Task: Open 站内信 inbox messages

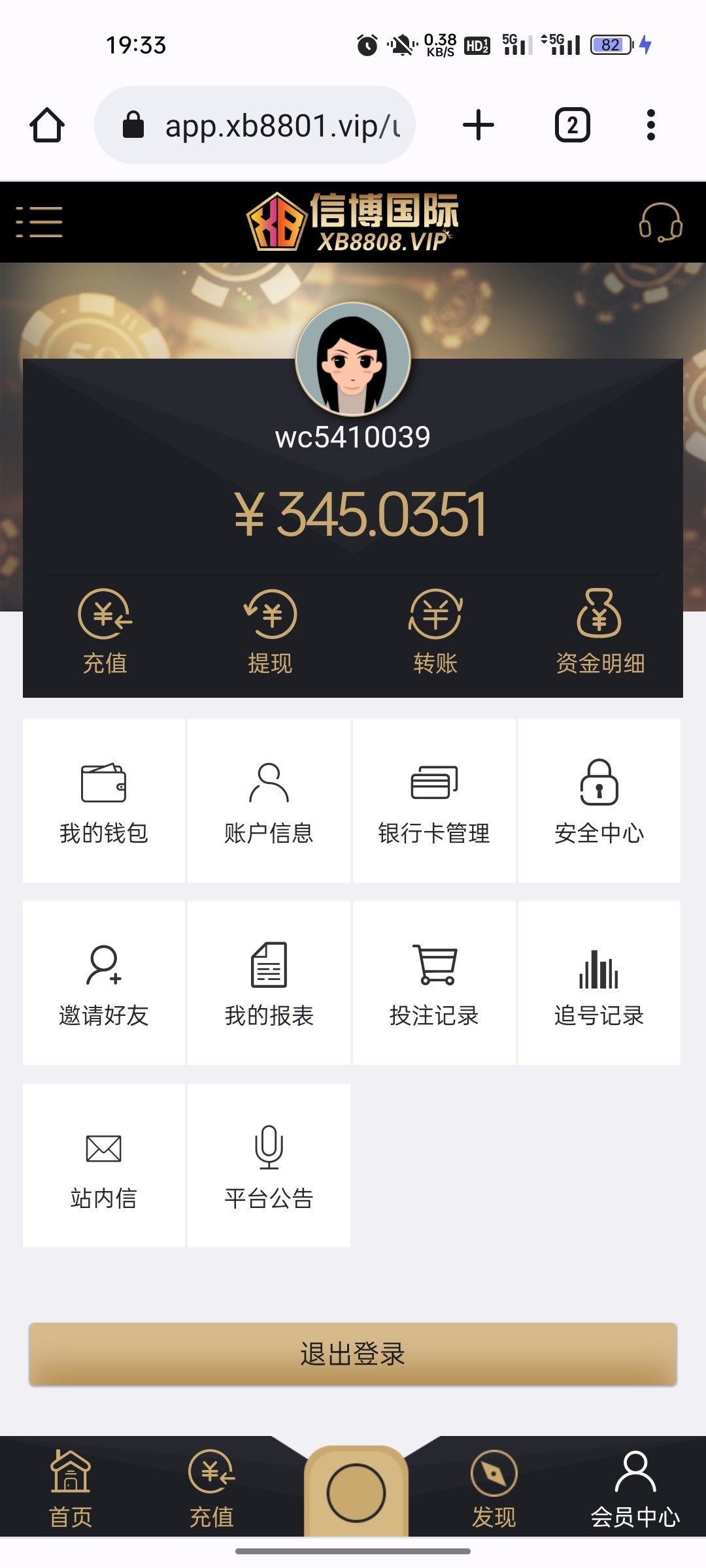Action: click(x=104, y=1166)
